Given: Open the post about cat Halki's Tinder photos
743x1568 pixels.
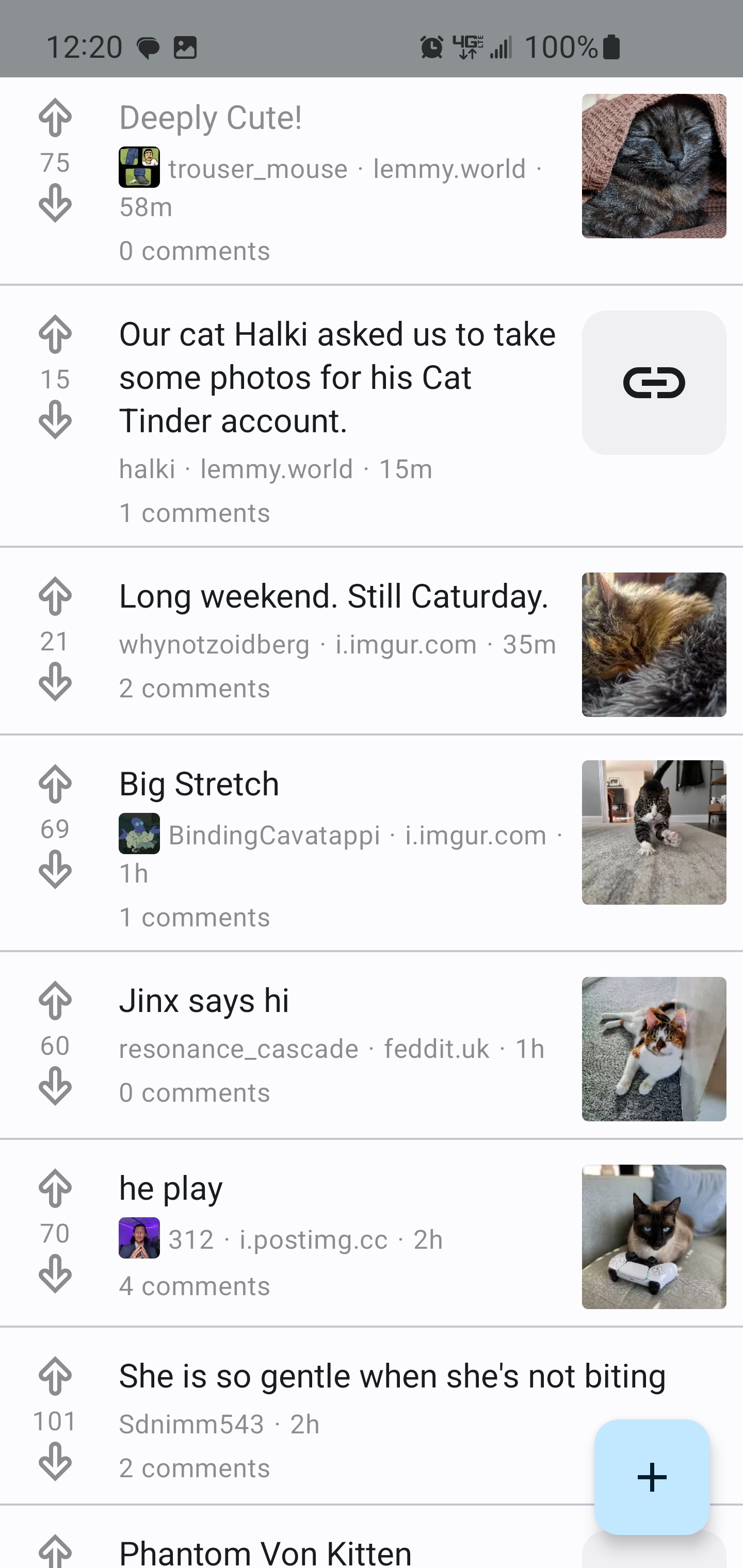Looking at the screenshot, I should click(337, 378).
